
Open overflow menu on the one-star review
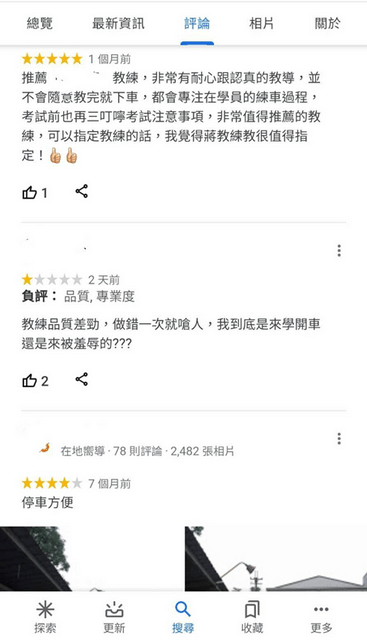(339, 251)
